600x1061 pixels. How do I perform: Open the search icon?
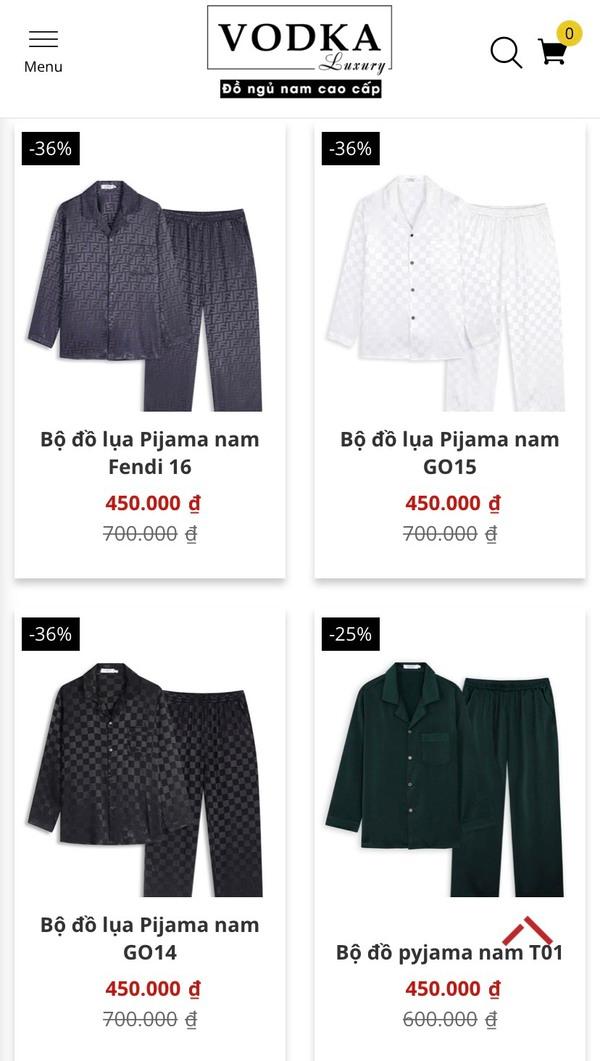coord(506,52)
